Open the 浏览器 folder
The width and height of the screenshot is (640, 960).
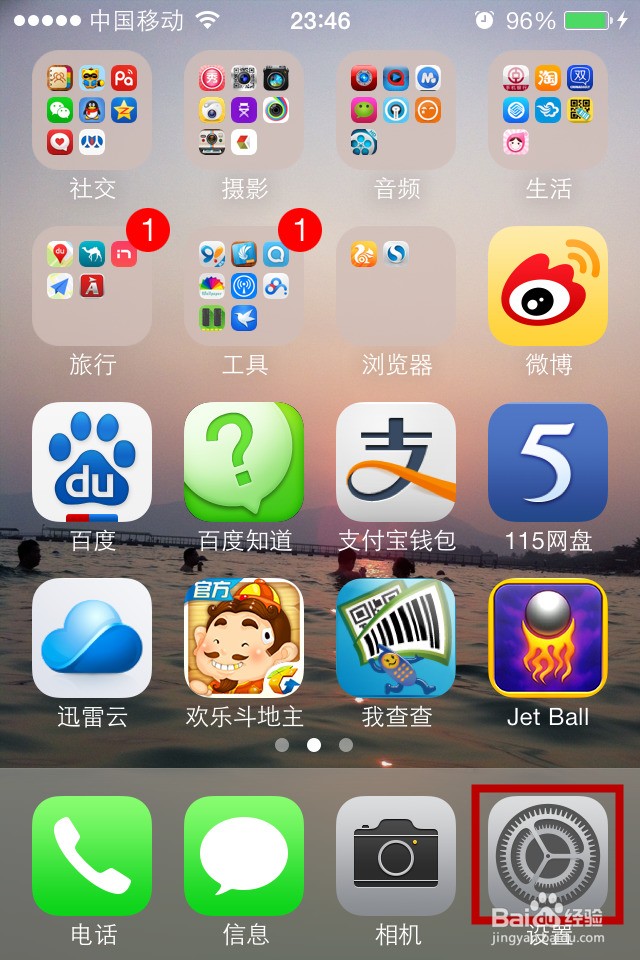click(396, 287)
